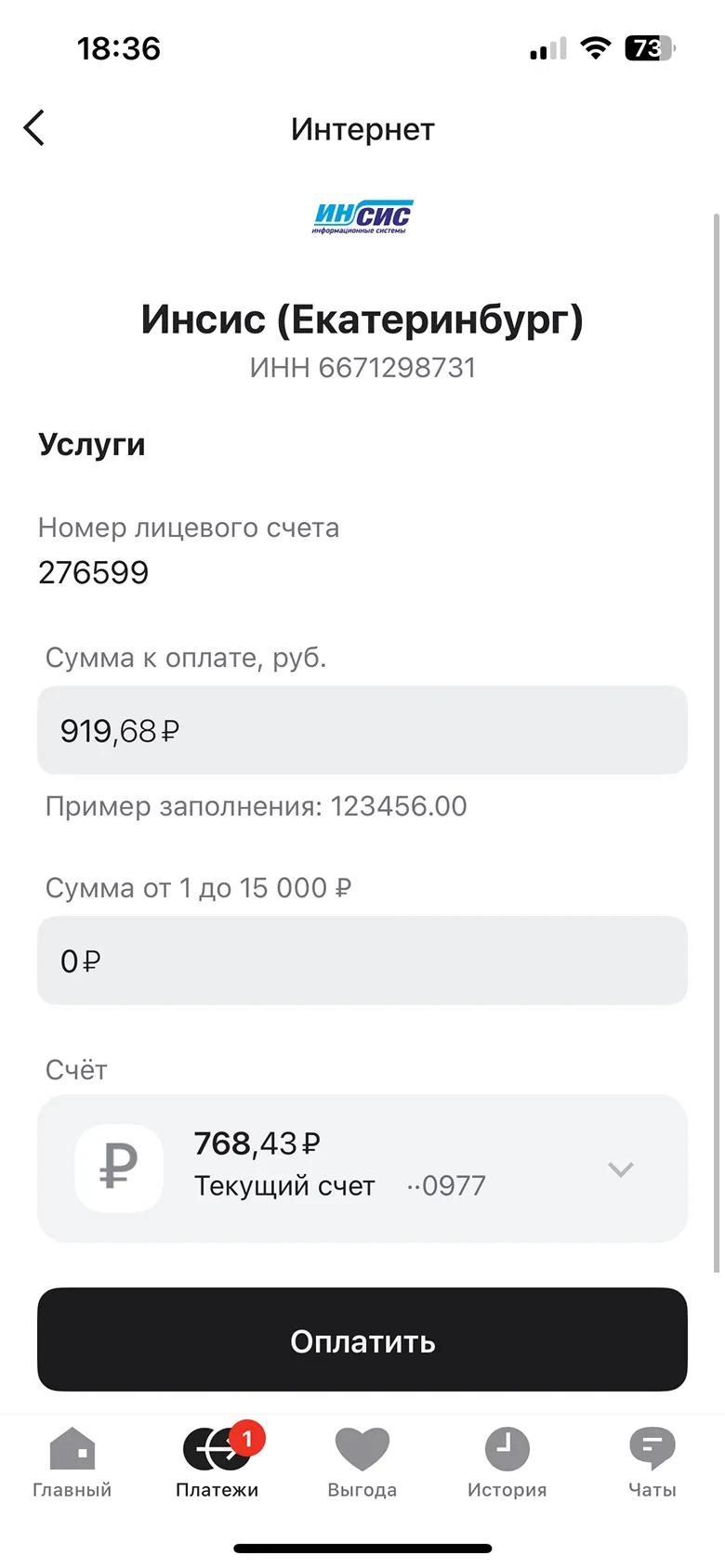The image size is (725, 1568).
Task: Go to the Выгода tab
Action: coord(362,1463)
